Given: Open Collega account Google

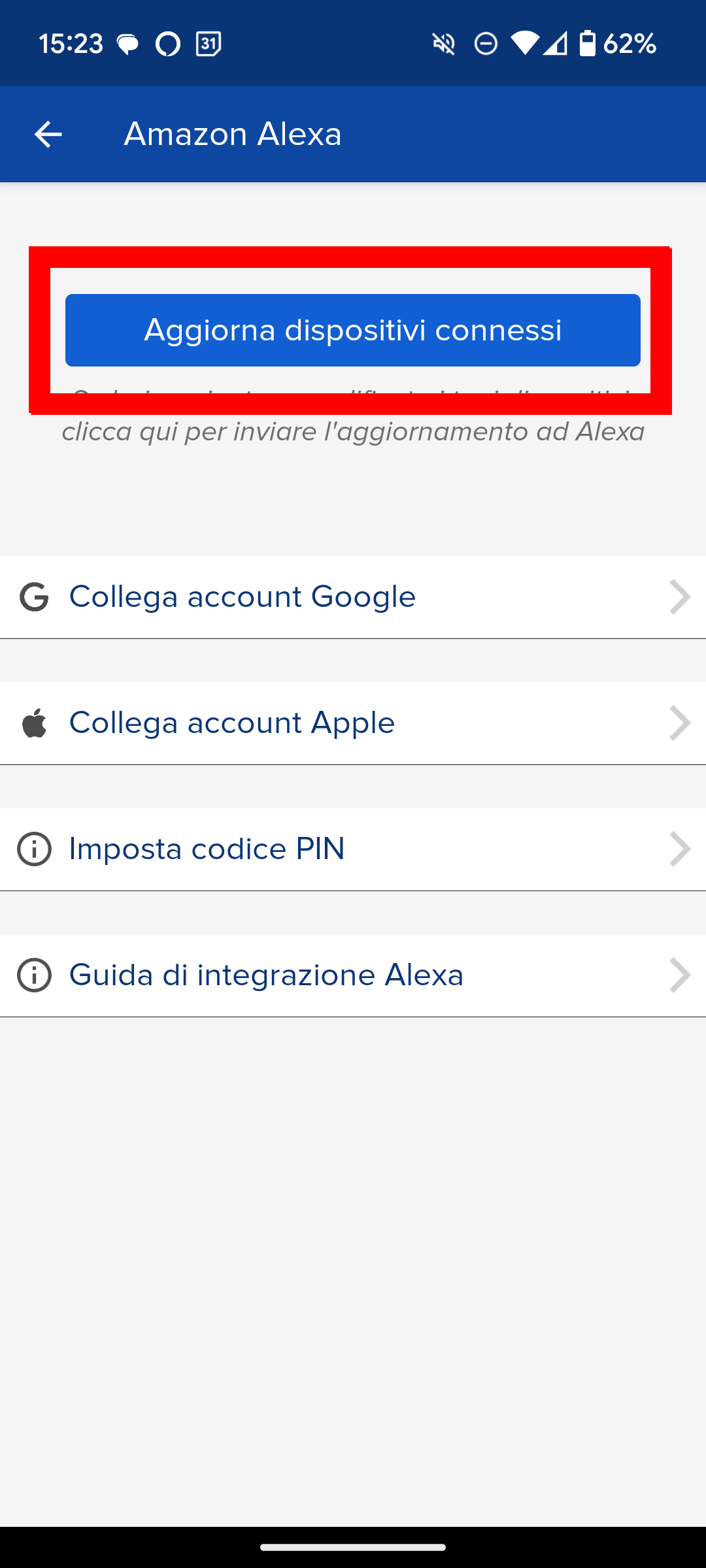Looking at the screenshot, I should 353,597.
